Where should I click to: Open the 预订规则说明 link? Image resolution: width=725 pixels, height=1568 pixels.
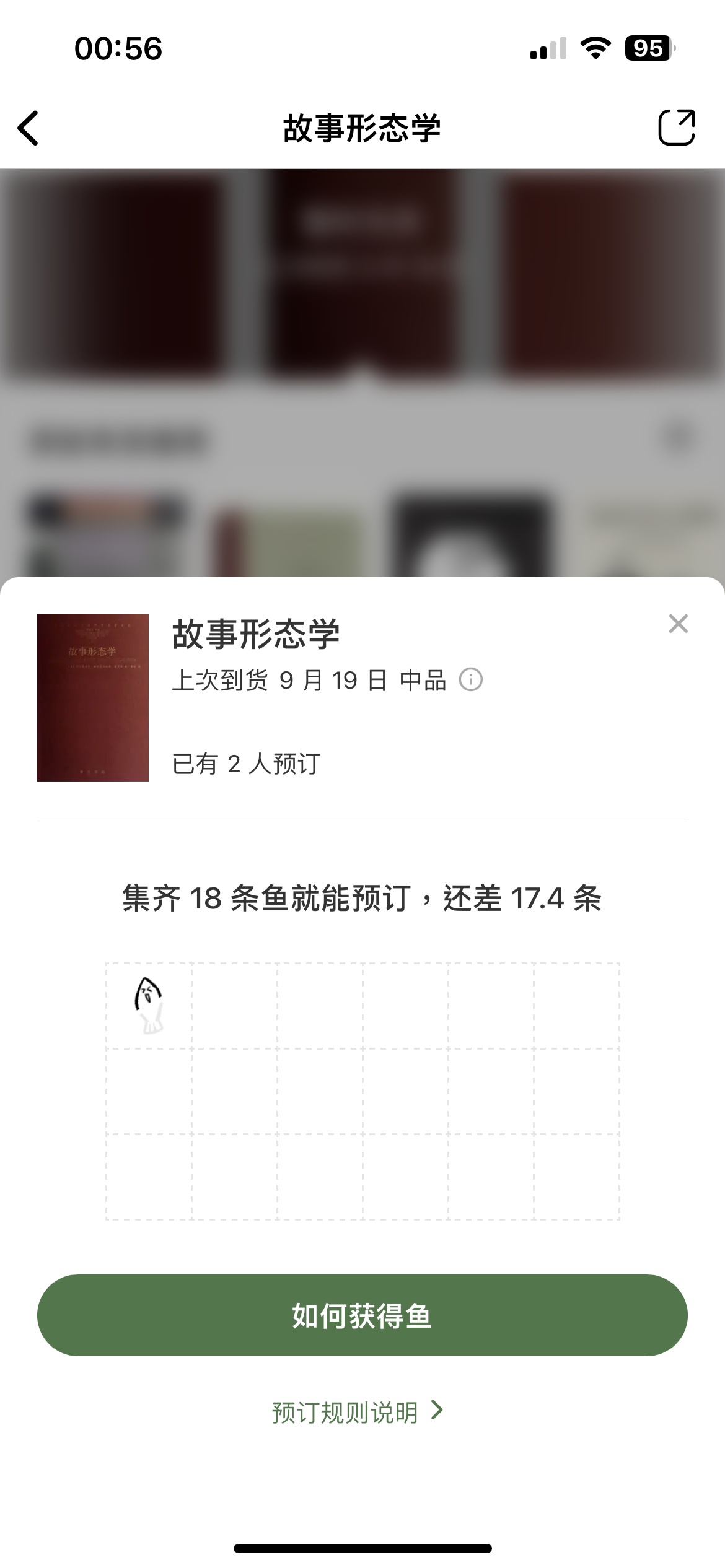[358, 1413]
